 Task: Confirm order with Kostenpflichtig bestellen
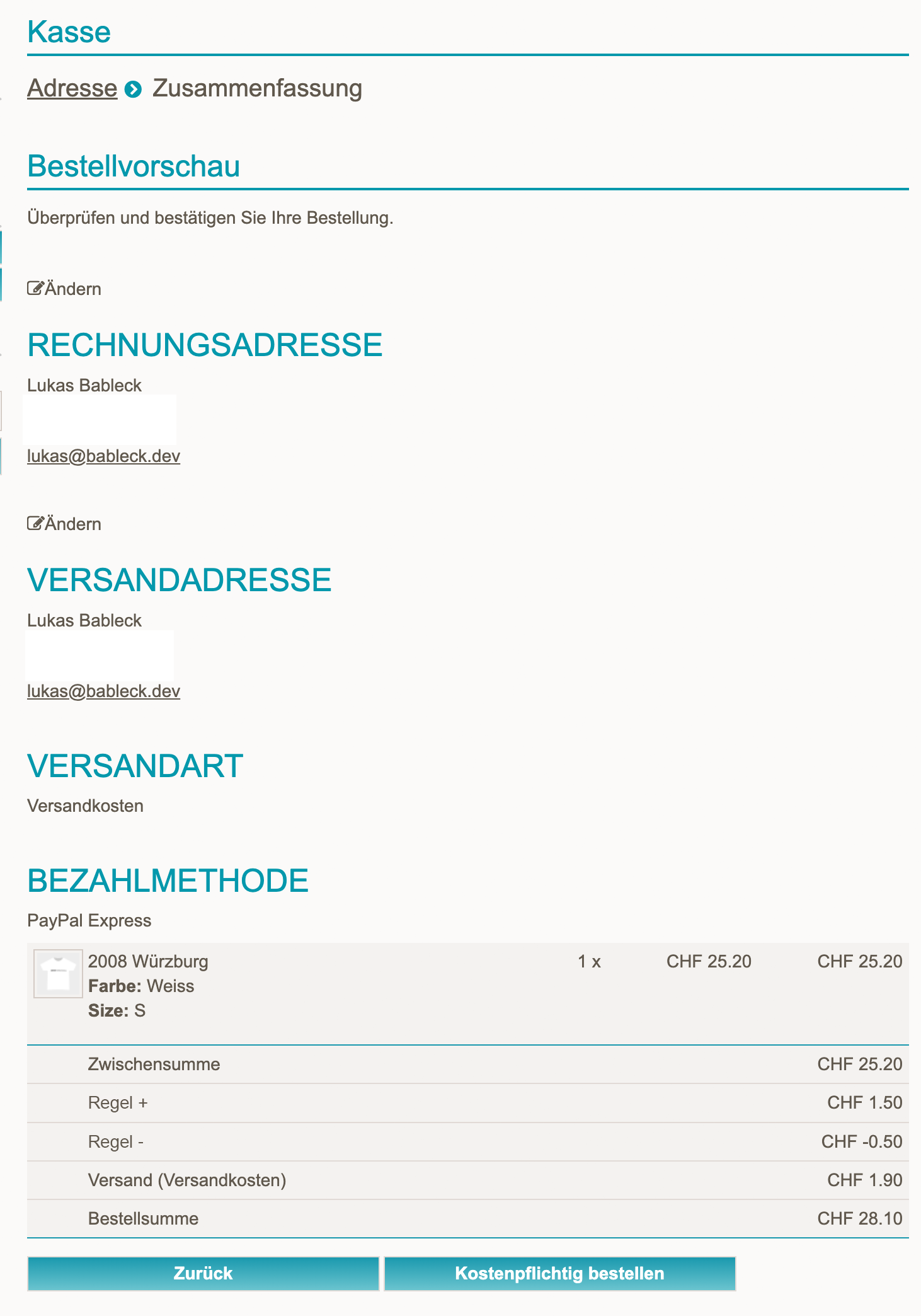click(559, 1273)
